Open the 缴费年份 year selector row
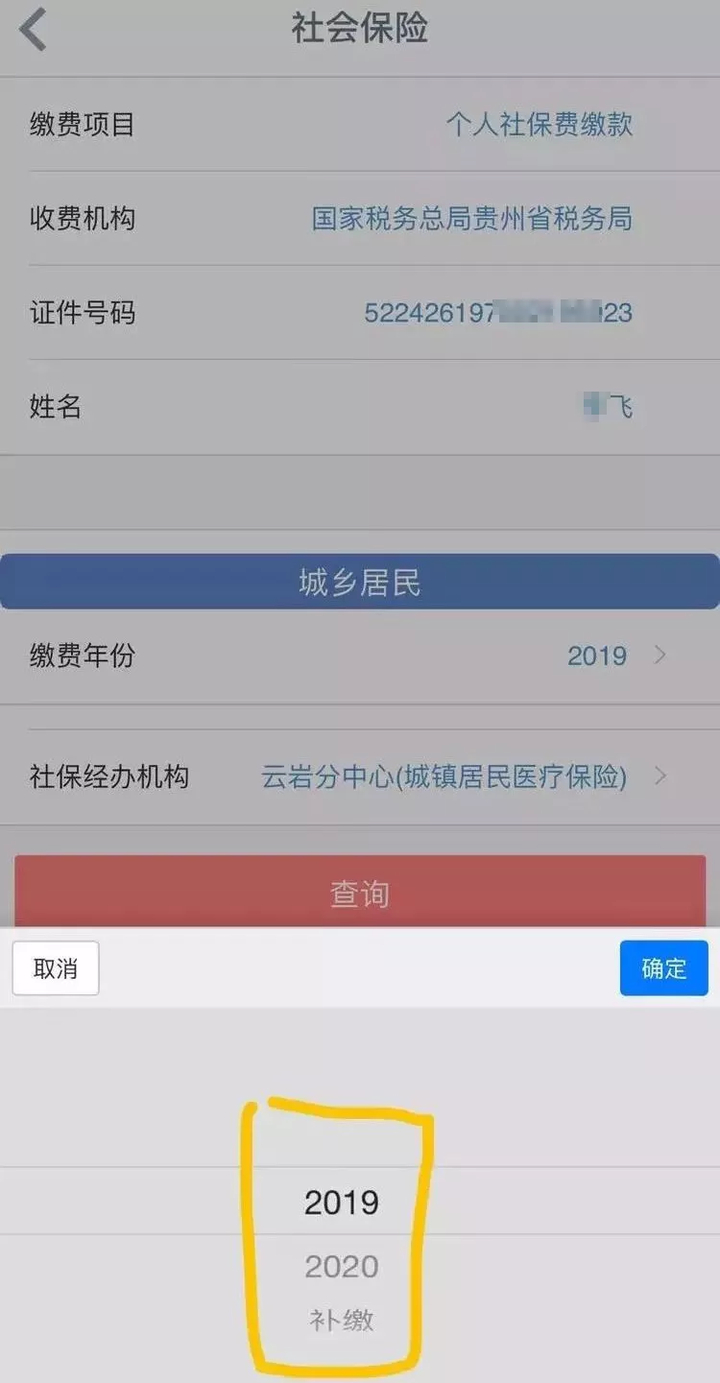720x1383 pixels. point(360,656)
